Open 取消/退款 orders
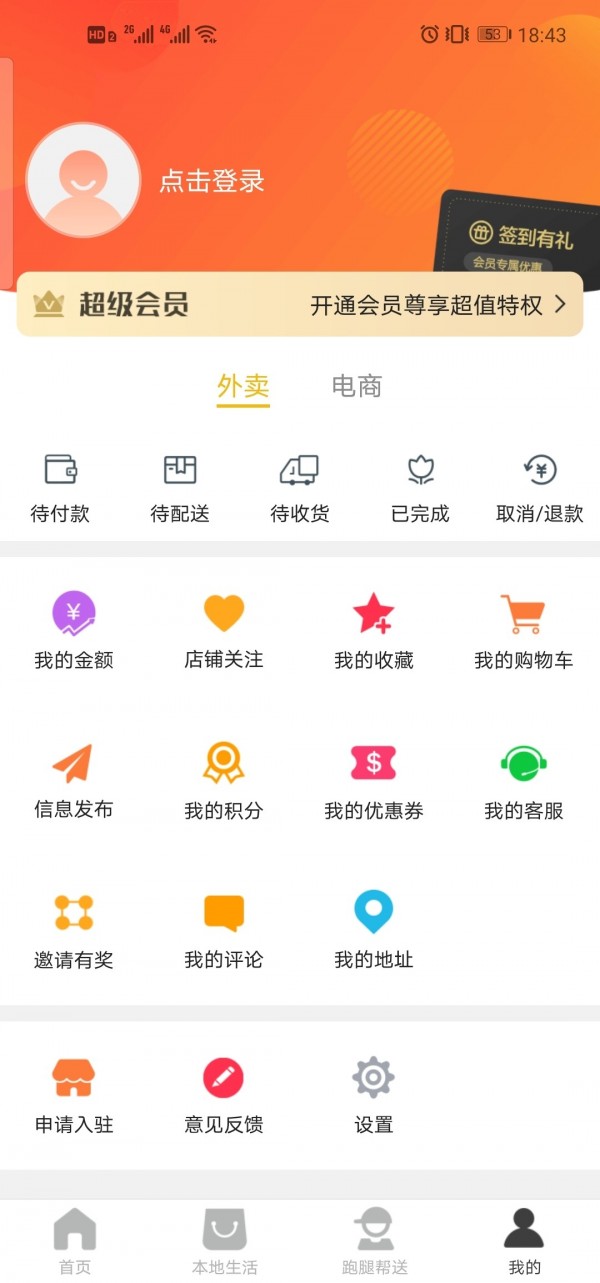The image size is (600, 1283). click(x=540, y=489)
